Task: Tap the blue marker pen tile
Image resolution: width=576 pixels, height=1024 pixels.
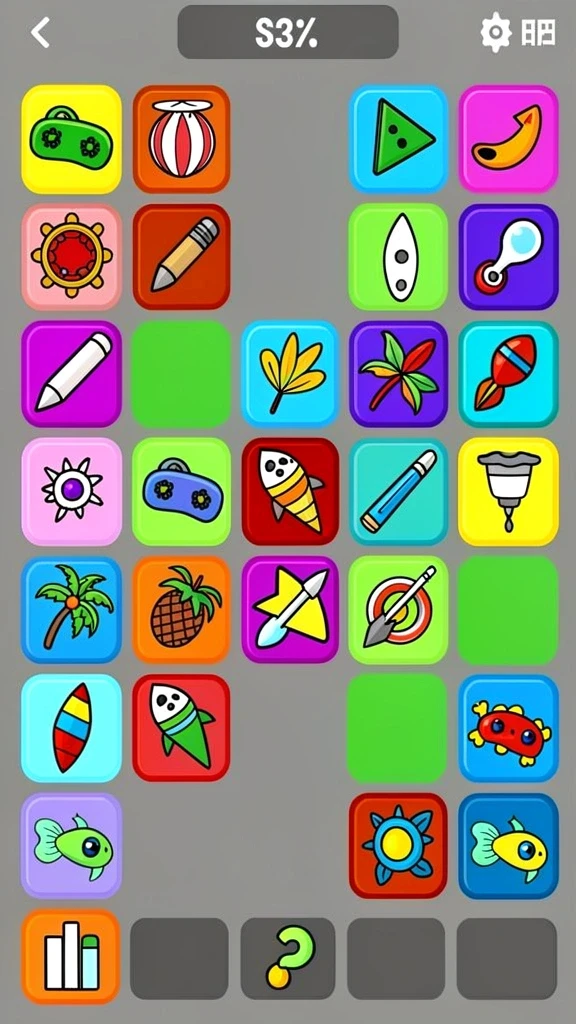Action: pyautogui.click(x=398, y=491)
